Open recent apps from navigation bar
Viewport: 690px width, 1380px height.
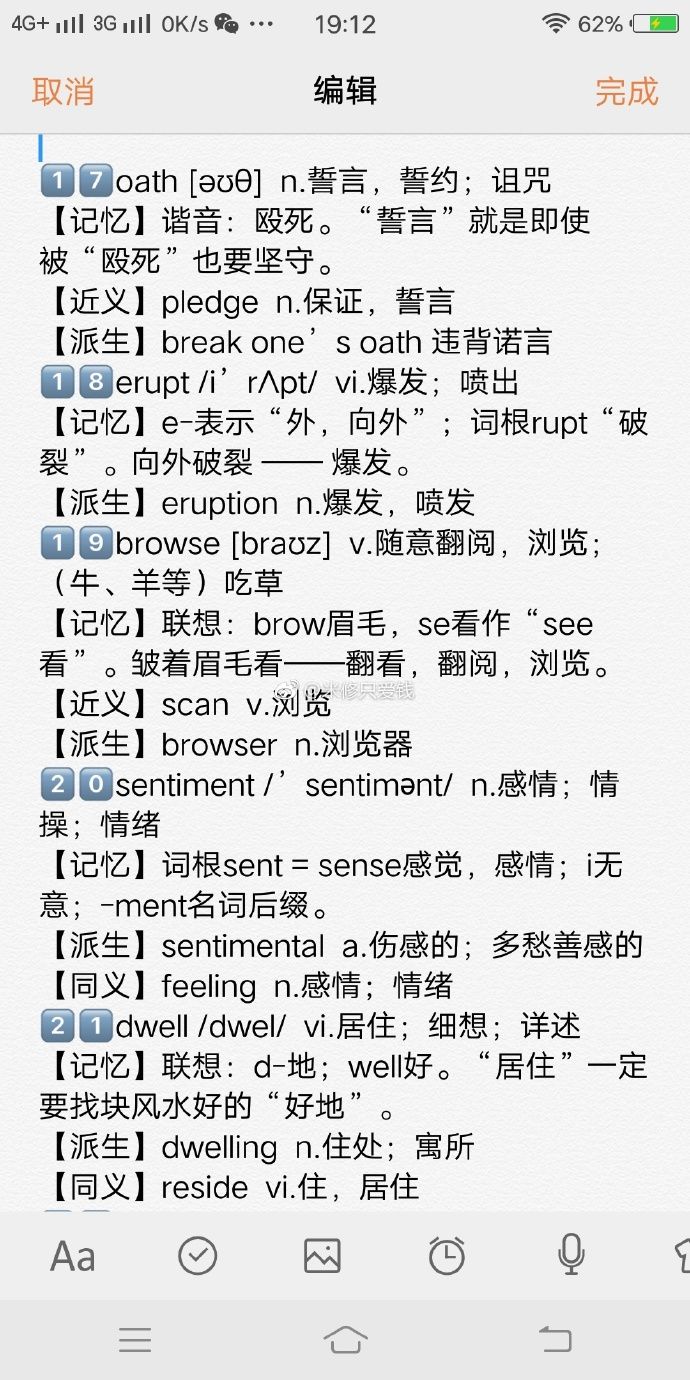pos(135,1339)
